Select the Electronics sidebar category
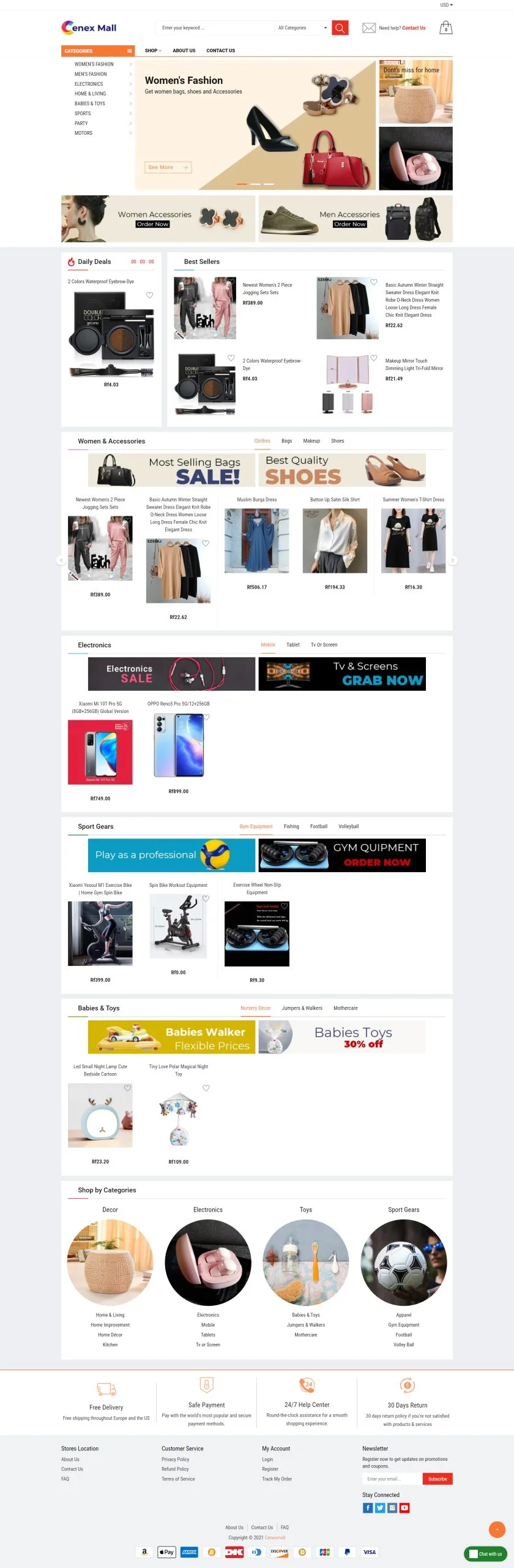Image resolution: width=514 pixels, height=1568 pixels. pos(89,84)
